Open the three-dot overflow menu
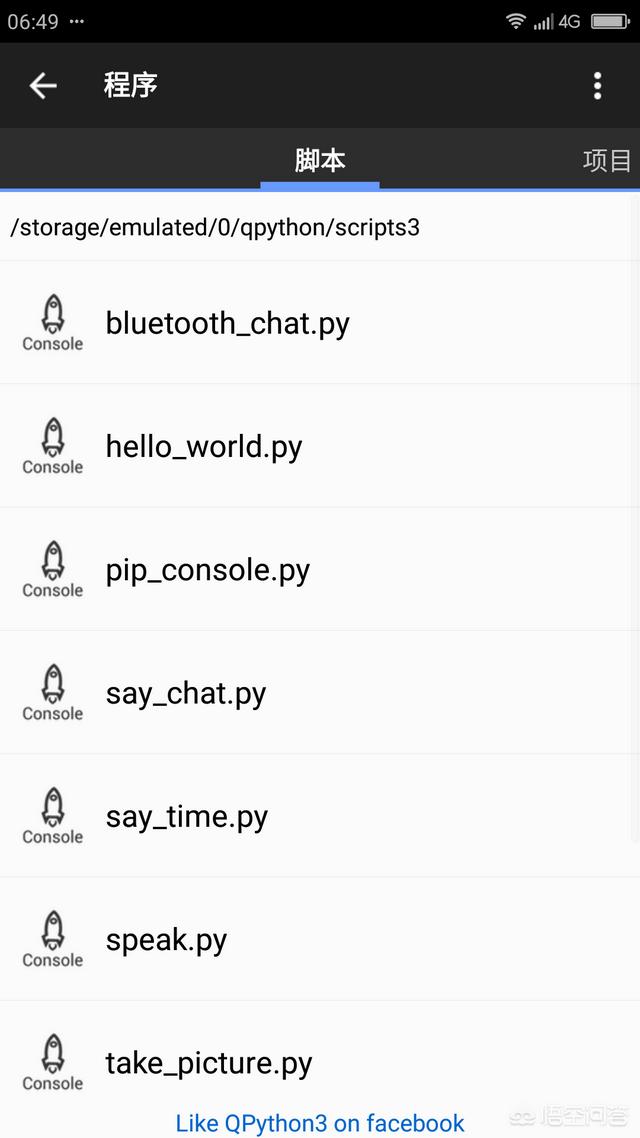The width and height of the screenshot is (640, 1138). pos(597,86)
